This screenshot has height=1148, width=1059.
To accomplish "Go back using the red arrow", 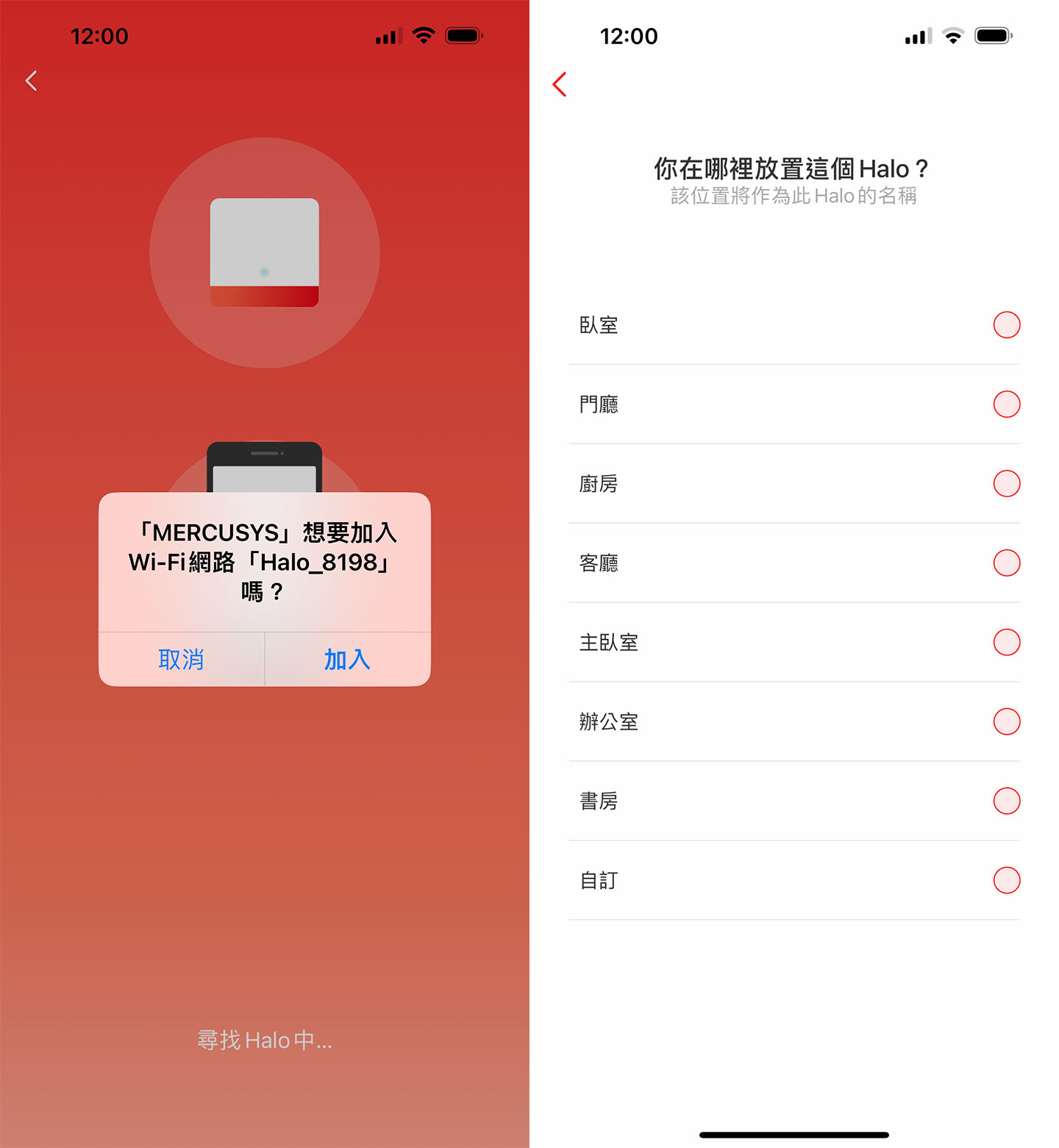I will [560, 85].
